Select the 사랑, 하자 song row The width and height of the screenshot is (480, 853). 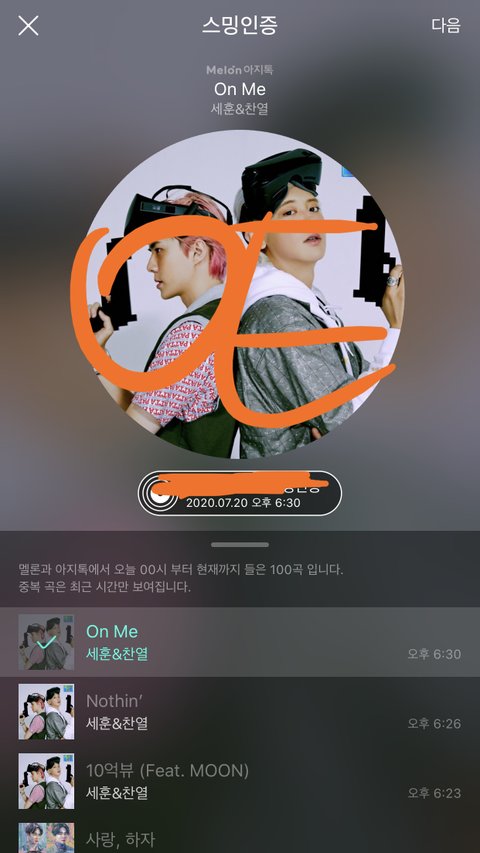tap(240, 835)
